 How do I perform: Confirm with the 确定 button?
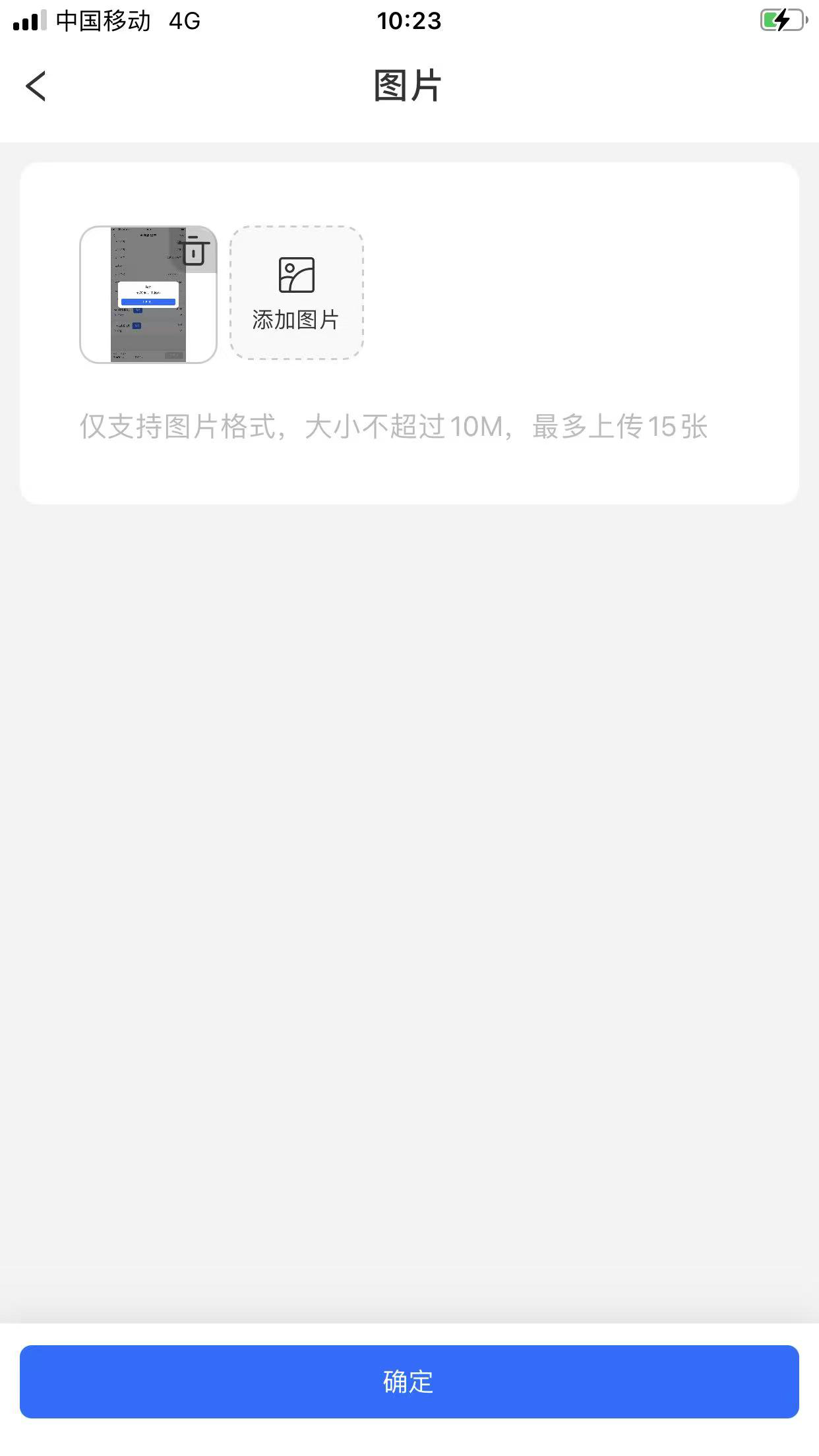409,1381
